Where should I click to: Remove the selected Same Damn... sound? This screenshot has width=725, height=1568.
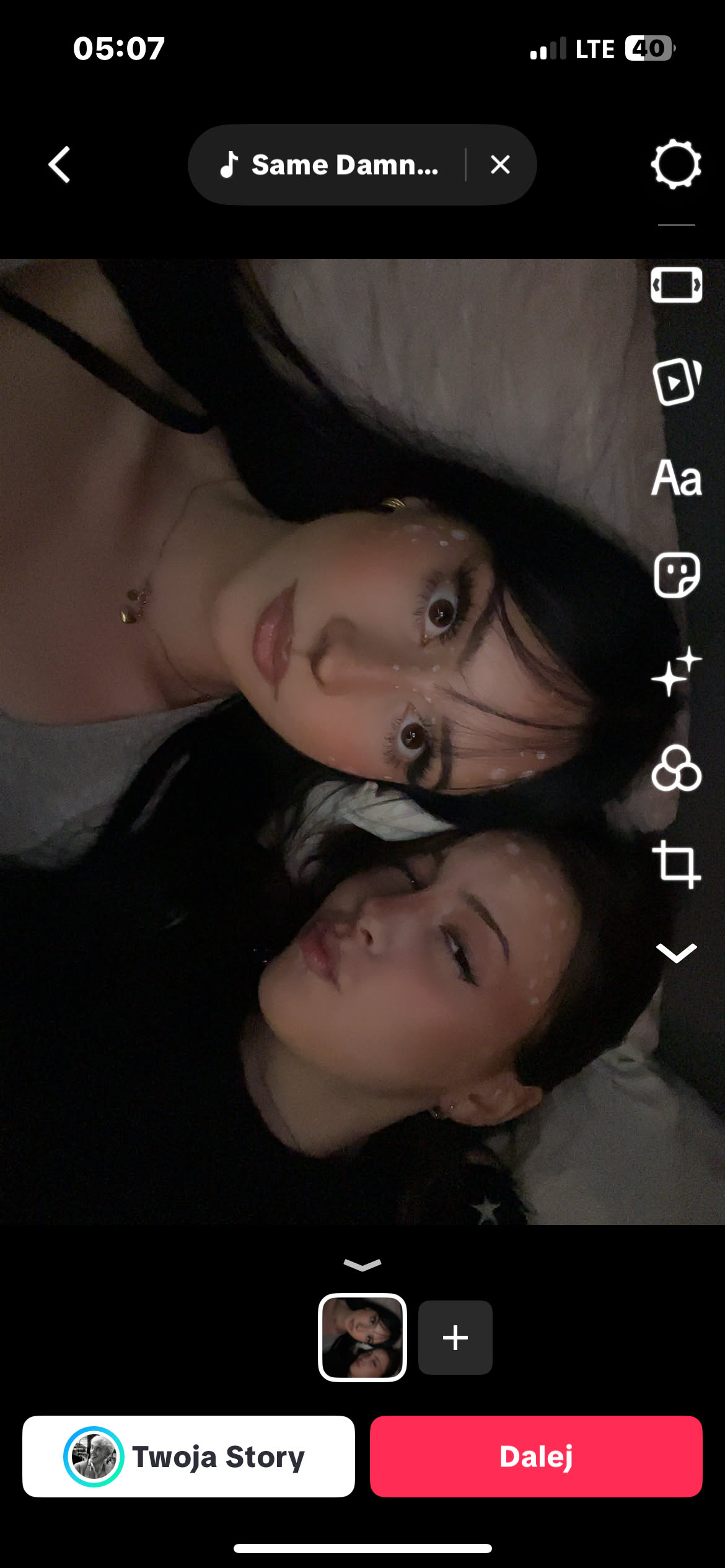pyautogui.click(x=500, y=165)
